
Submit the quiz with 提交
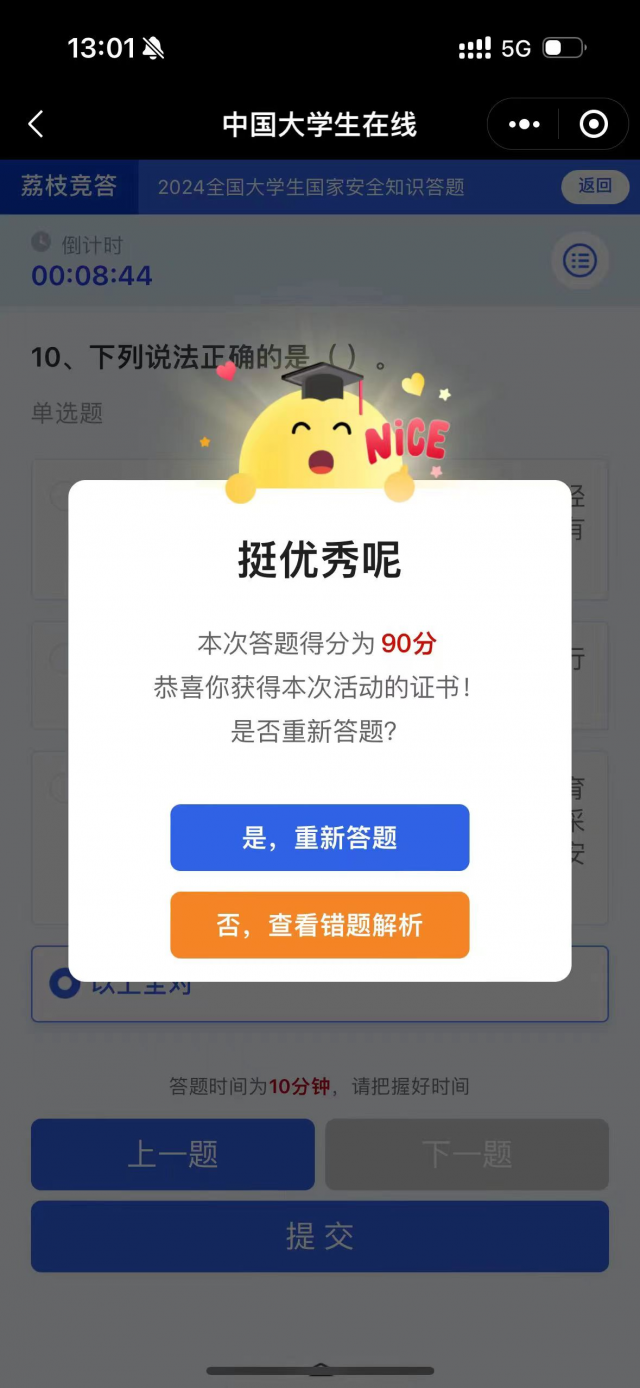pyautogui.click(x=319, y=1236)
